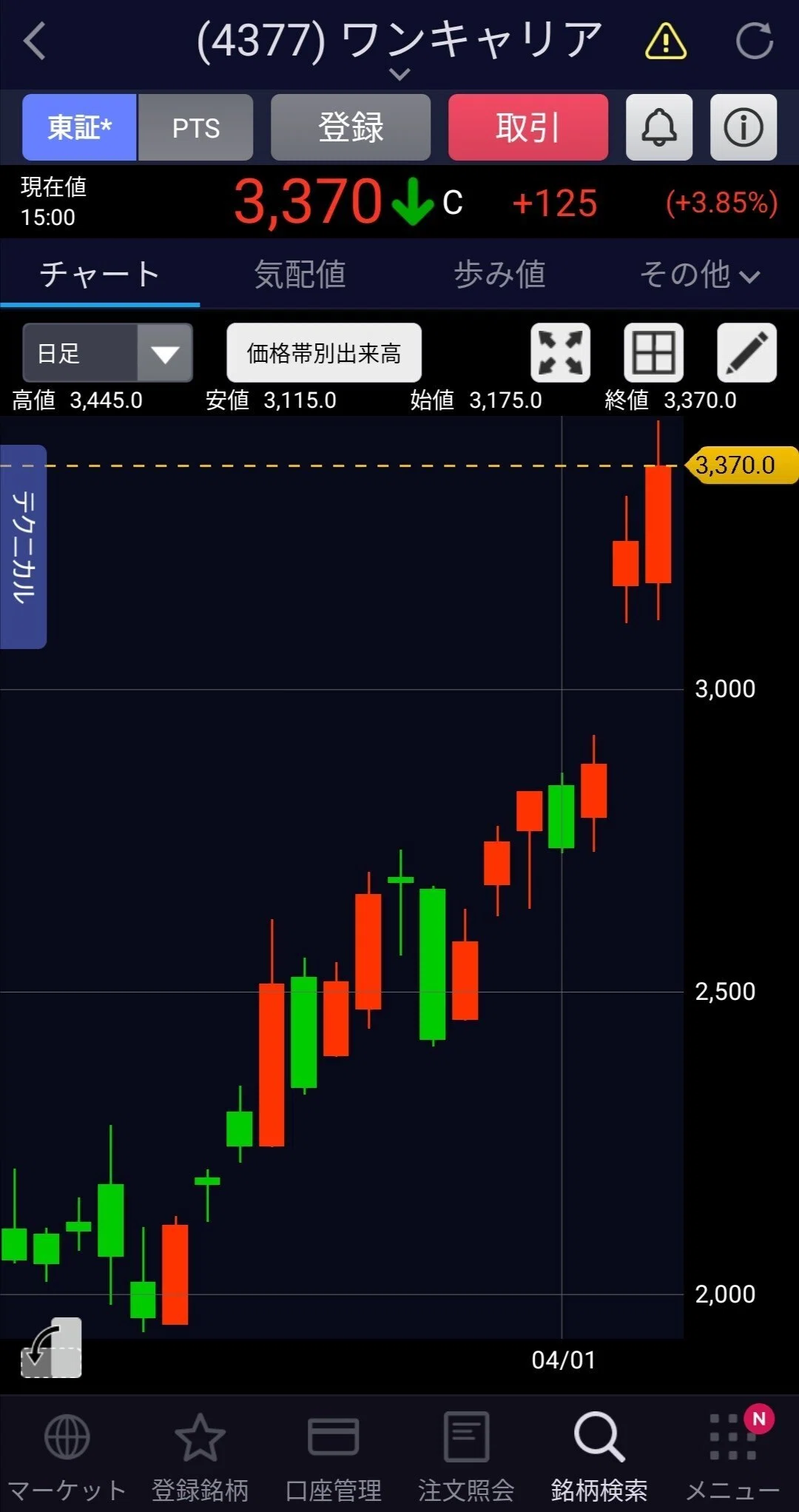Viewport: 799px width, 1512px height.
Task: Open 取引 to trade this stock
Action: coord(528,127)
